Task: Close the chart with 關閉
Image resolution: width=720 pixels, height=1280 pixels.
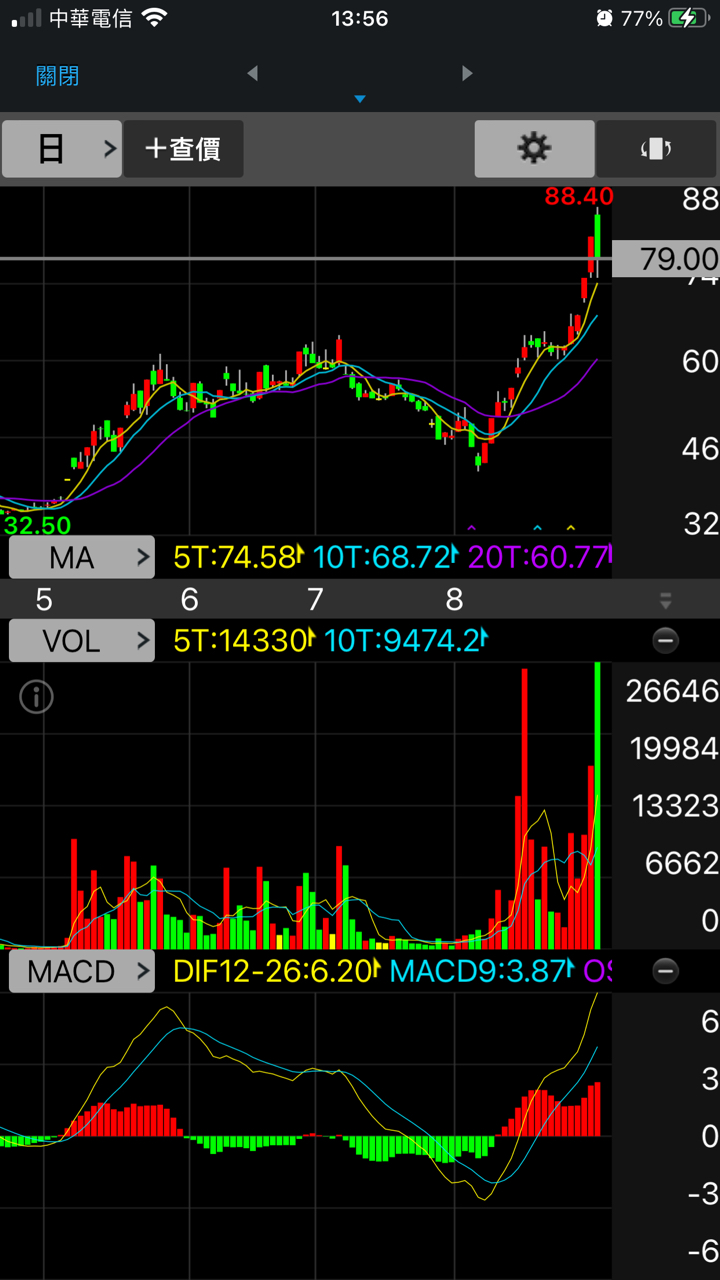Action: point(57,76)
